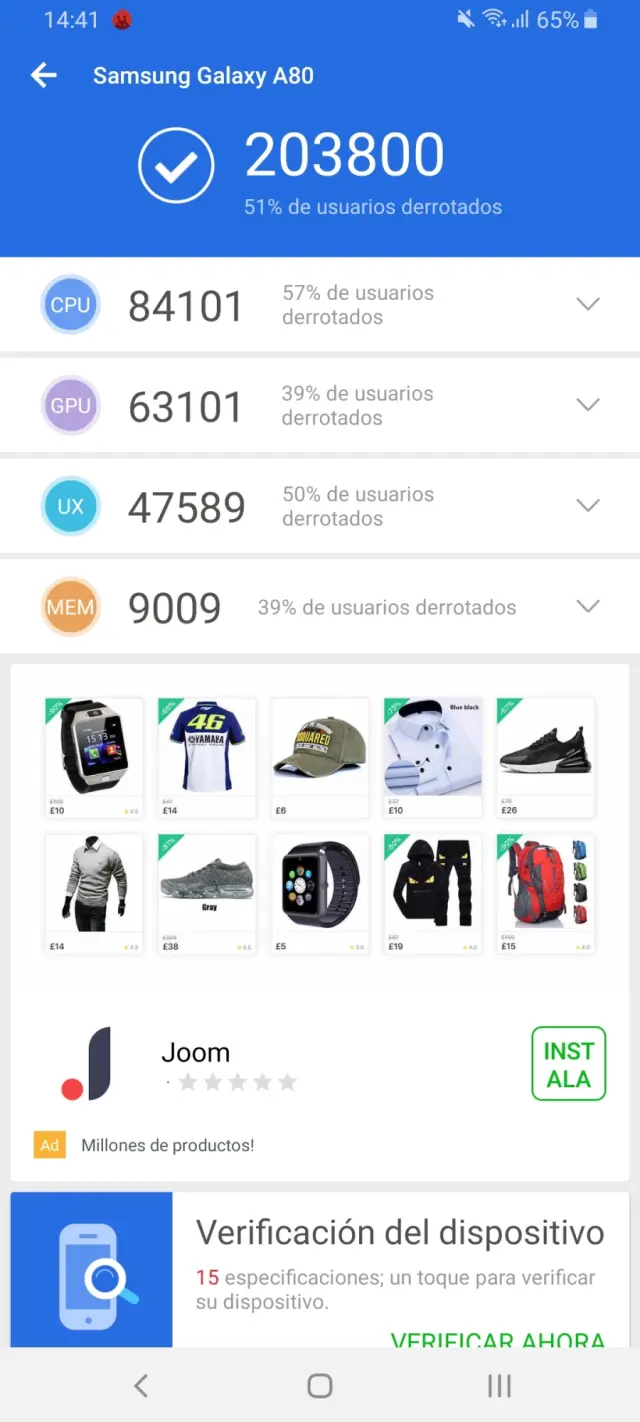This screenshot has height=1422, width=640.
Task: Expand the GPU score breakdown
Action: 588,405
